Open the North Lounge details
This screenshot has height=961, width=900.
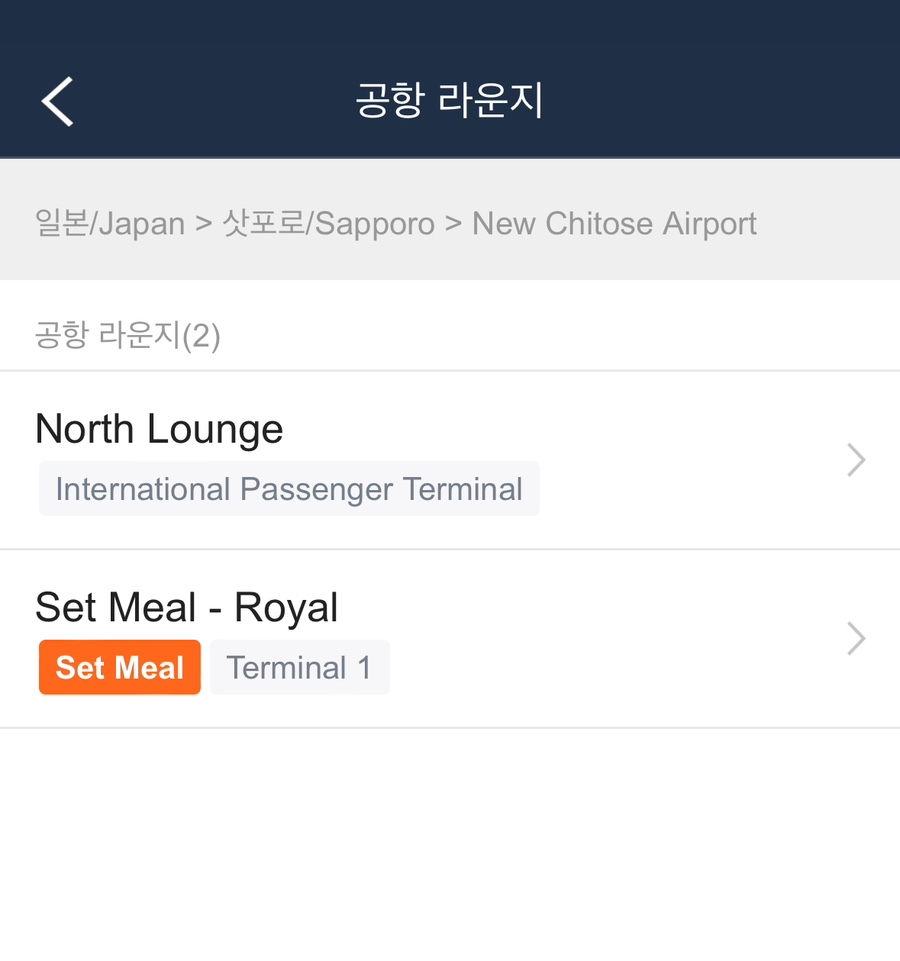click(450, 460)
